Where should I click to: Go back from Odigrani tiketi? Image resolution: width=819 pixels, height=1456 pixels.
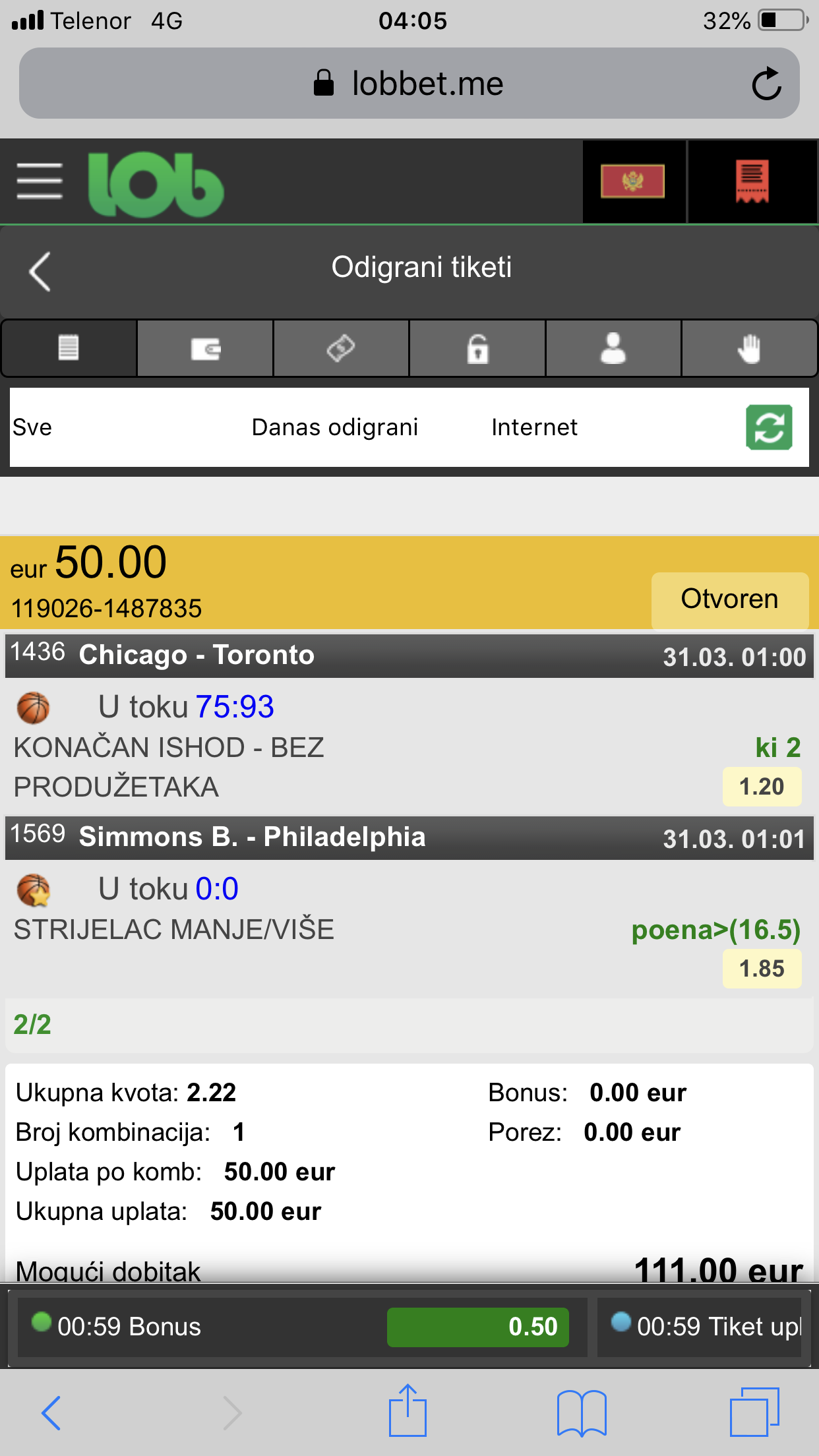pyautogui.click(x=40, y=271)
